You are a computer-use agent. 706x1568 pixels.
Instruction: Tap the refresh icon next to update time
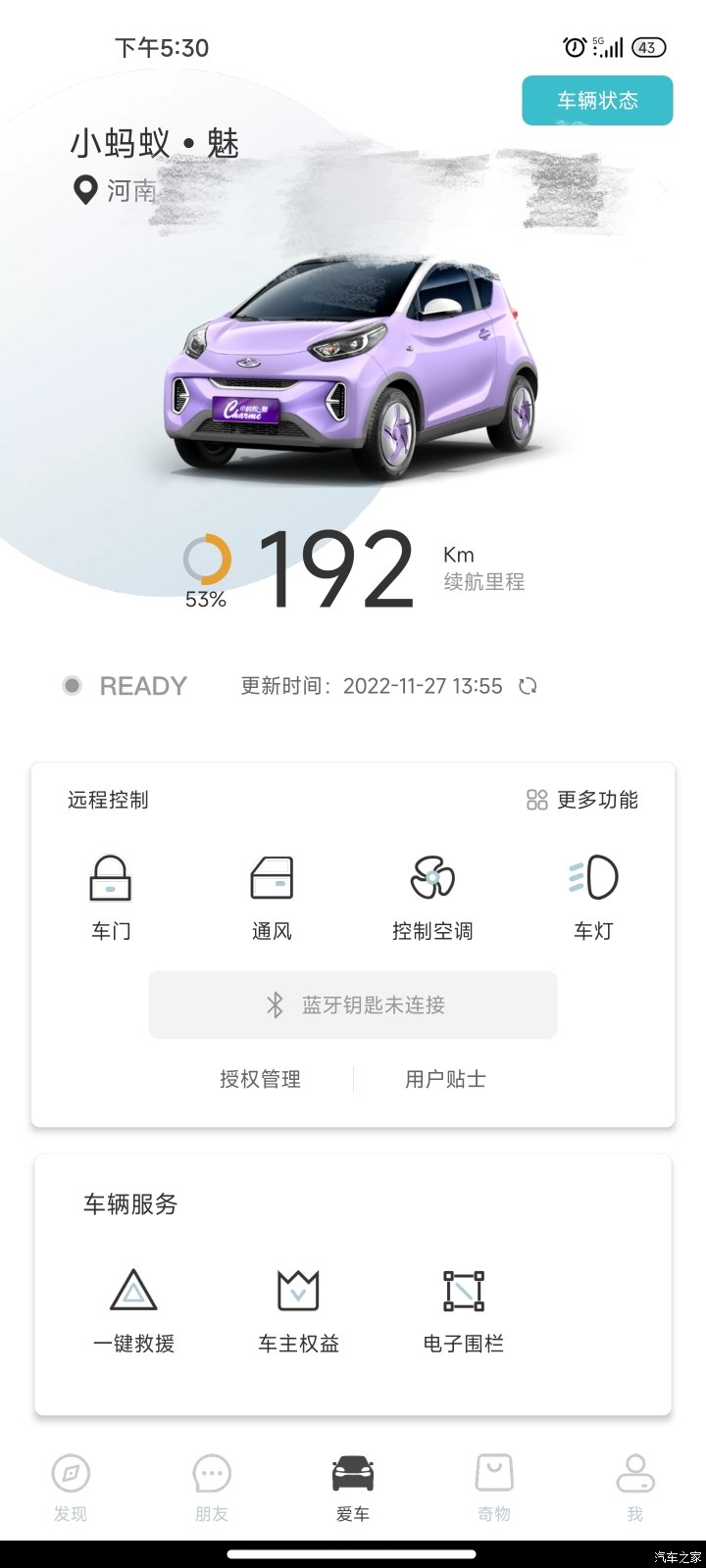point(529,686)
